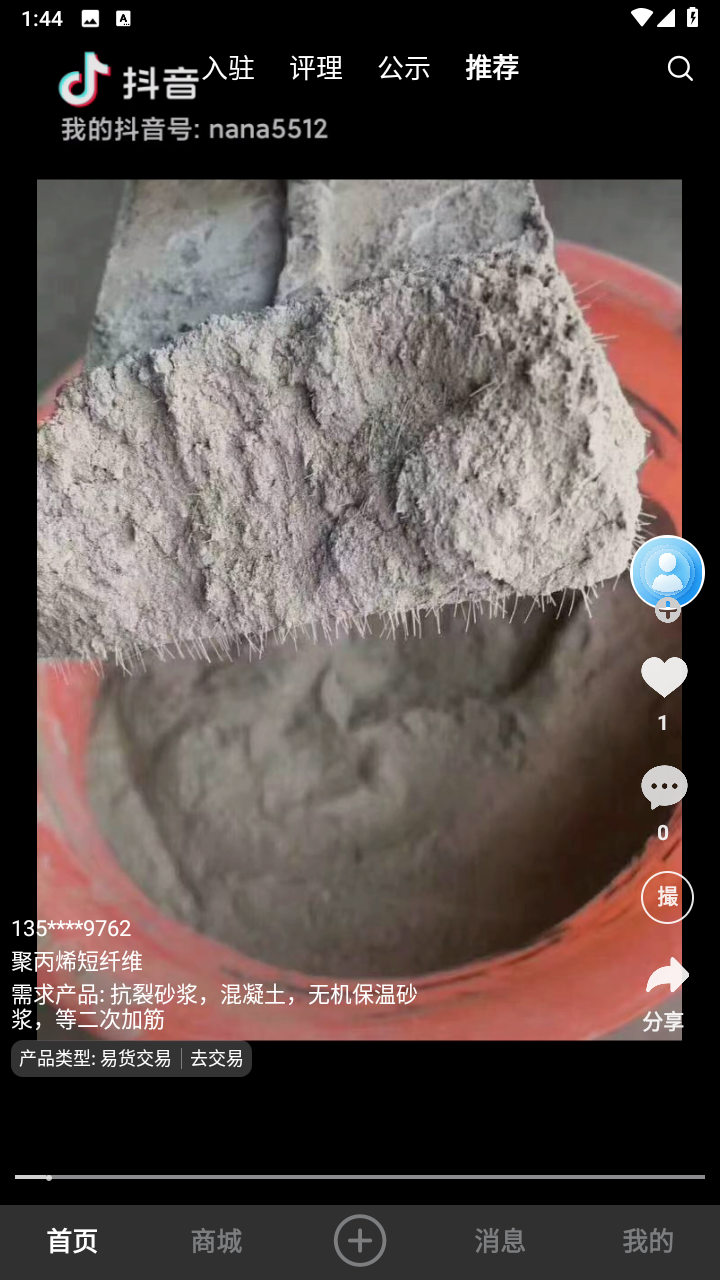Select the 推荐 tab
This screenshot has height=1280, width=720.
coord(492,68)
